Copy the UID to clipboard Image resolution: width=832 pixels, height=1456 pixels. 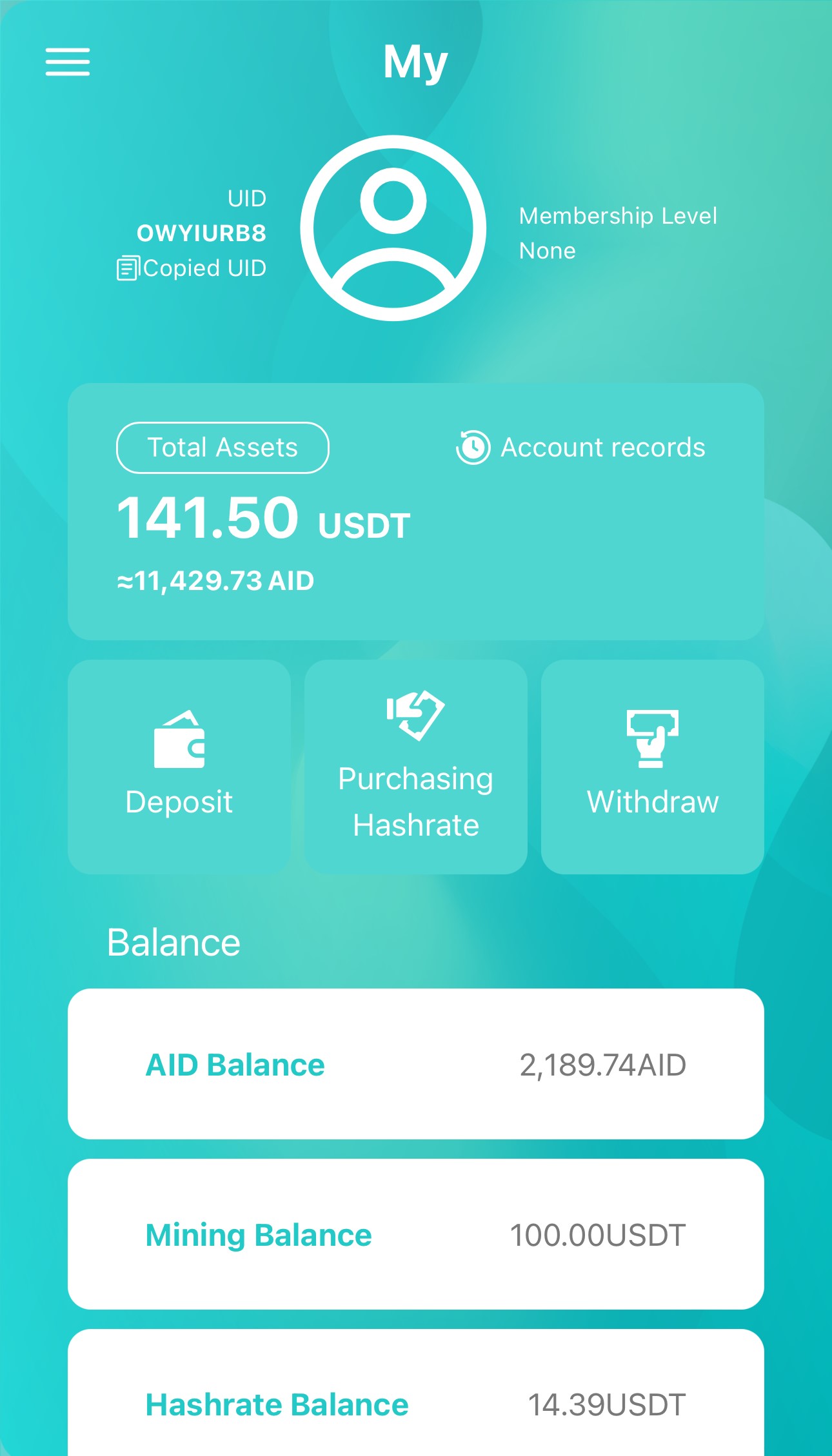click(x=192, y=268)
